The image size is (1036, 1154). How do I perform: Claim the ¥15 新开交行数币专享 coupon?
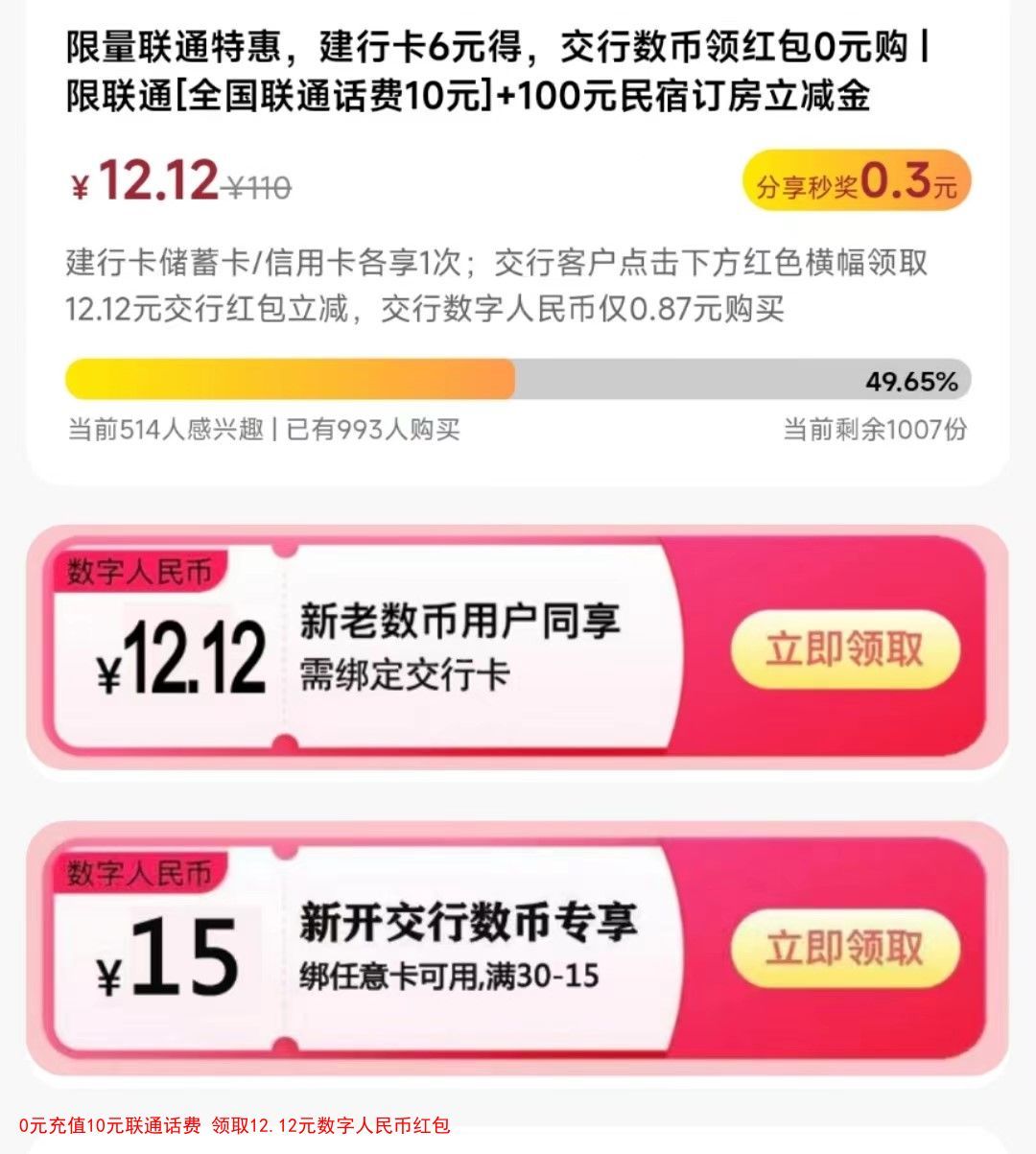click(x=845, y=949)
